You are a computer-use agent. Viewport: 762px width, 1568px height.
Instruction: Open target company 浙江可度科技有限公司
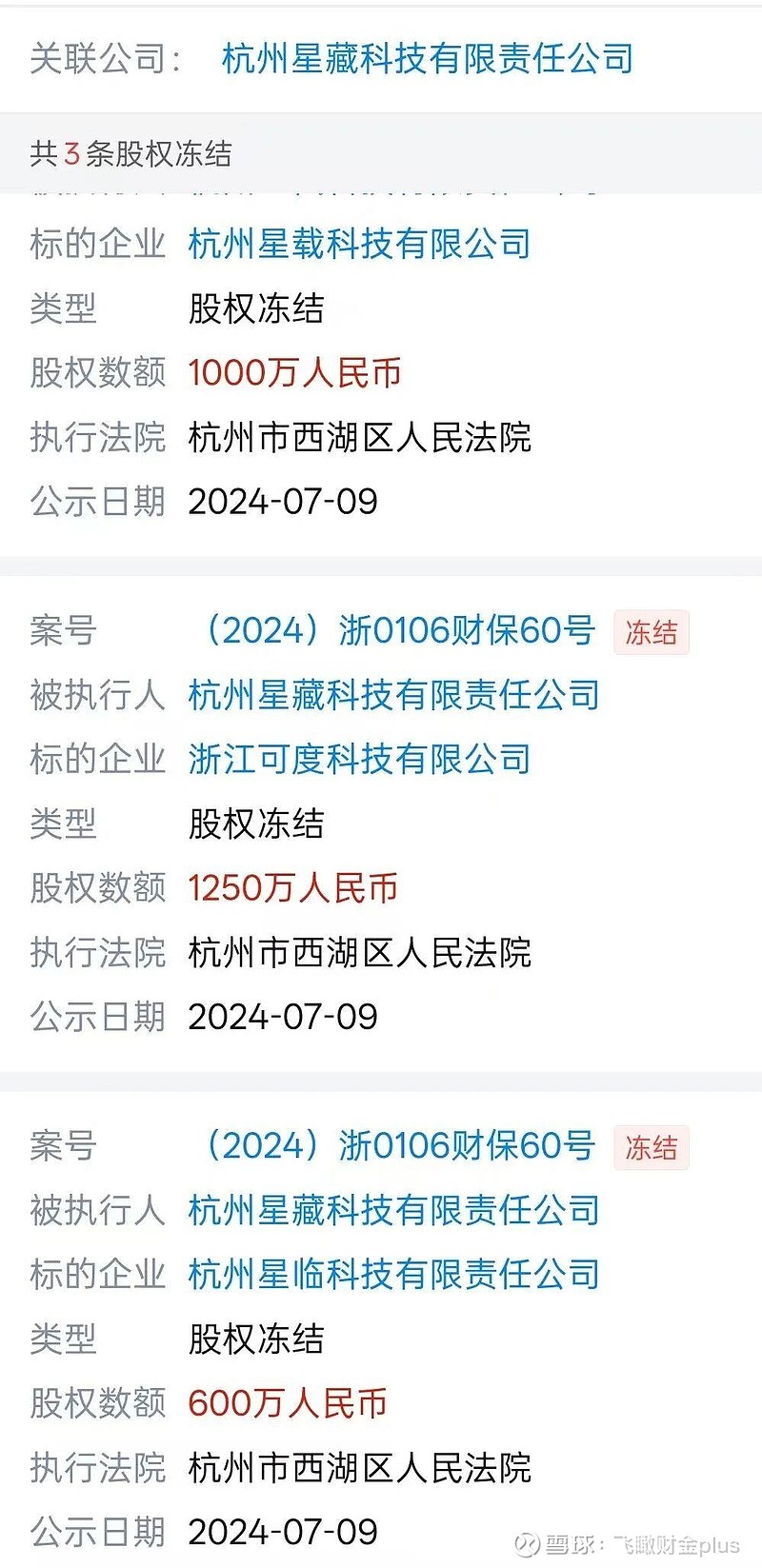click(x=360, y=759)
